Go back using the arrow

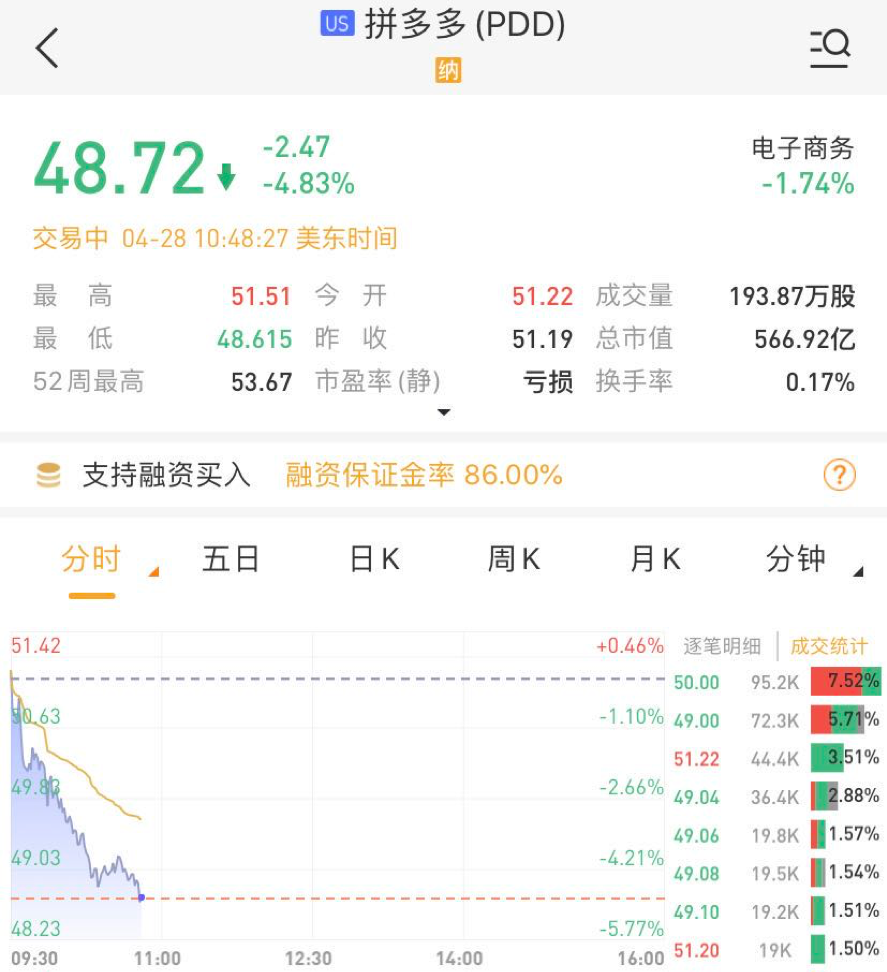point(47,47)
